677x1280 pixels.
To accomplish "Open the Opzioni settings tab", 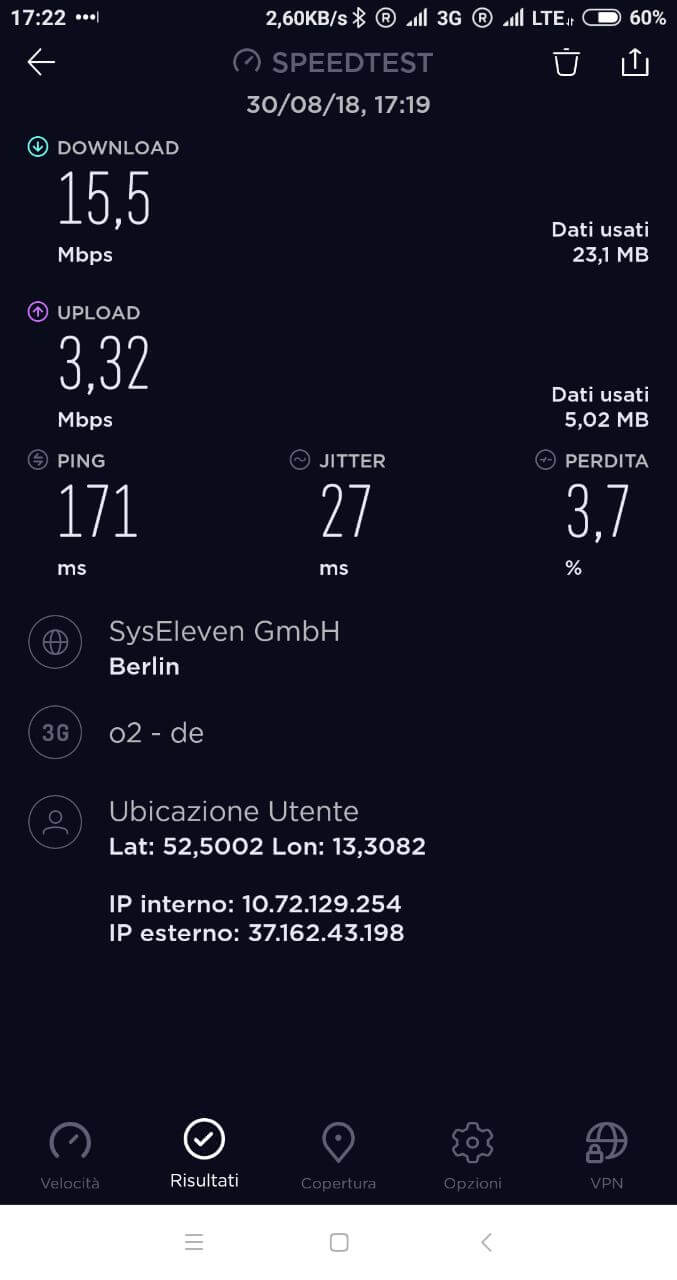I will pyautogui.click(x=473, y=1156).
